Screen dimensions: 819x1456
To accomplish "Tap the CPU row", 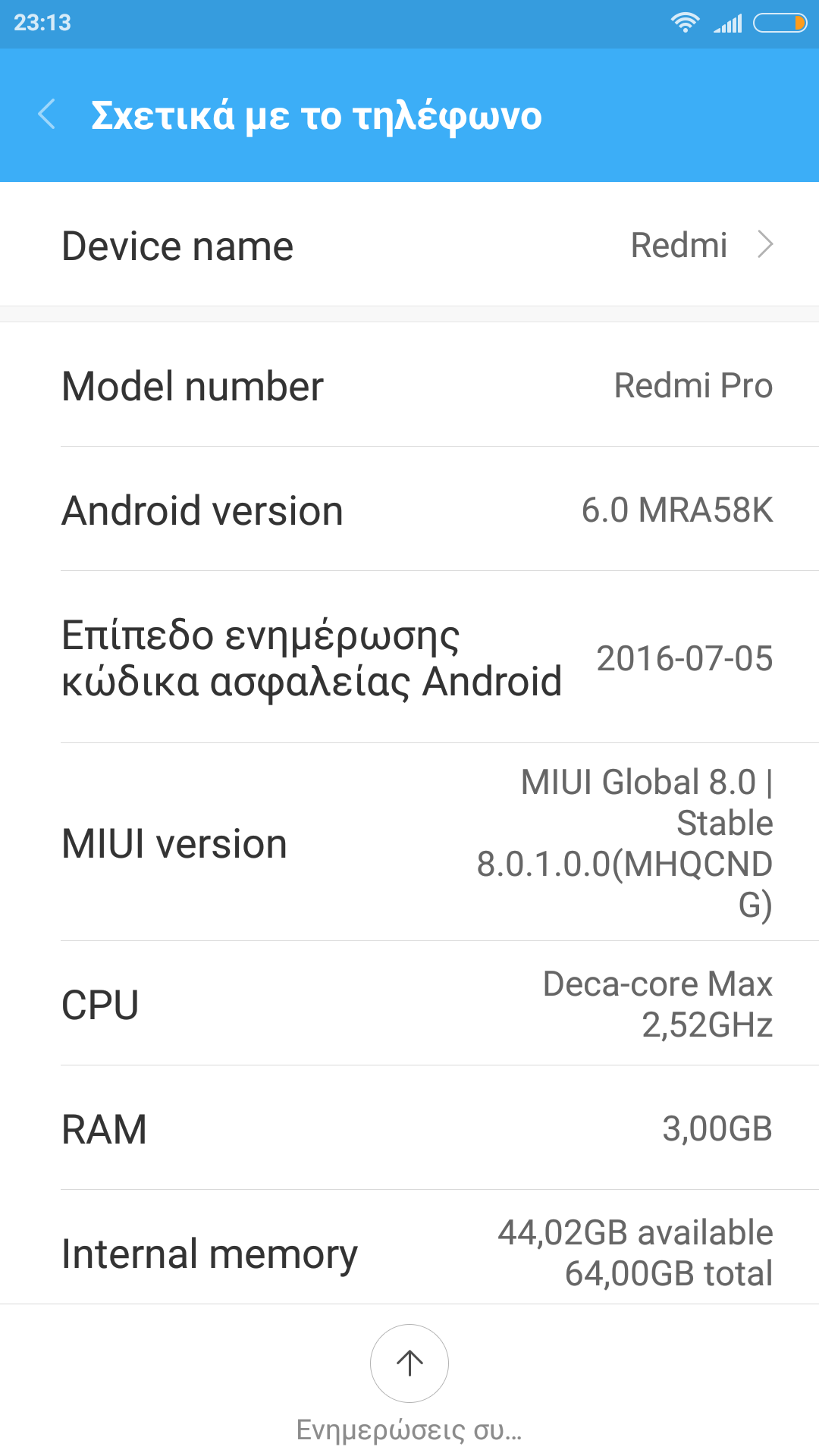I will [409, 1004].
